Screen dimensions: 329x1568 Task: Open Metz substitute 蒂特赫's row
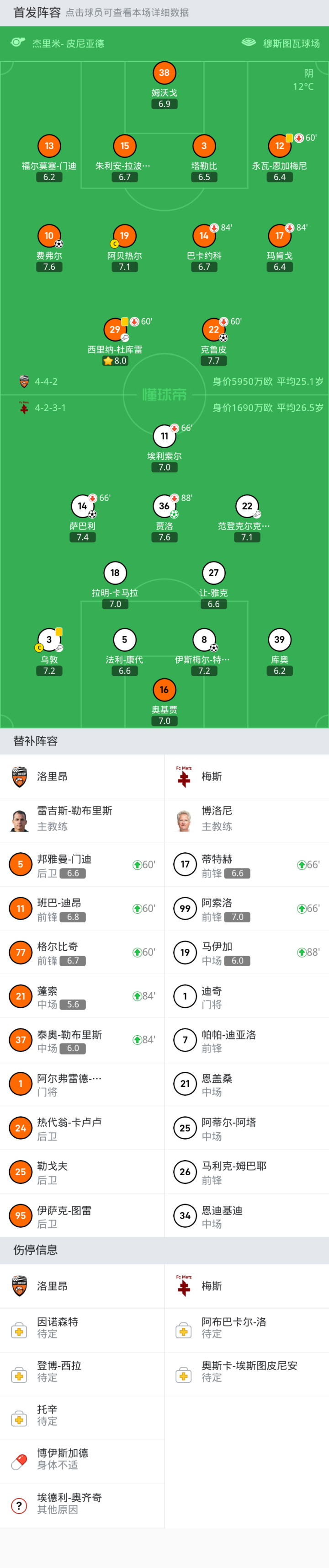(x=247, y=865)
